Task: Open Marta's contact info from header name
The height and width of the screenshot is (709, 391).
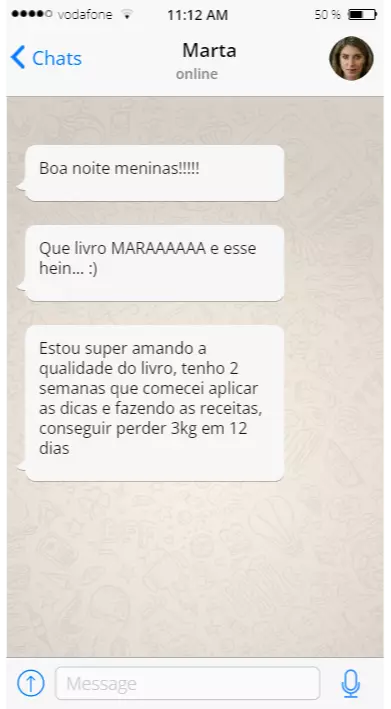Action: (209, 50)
